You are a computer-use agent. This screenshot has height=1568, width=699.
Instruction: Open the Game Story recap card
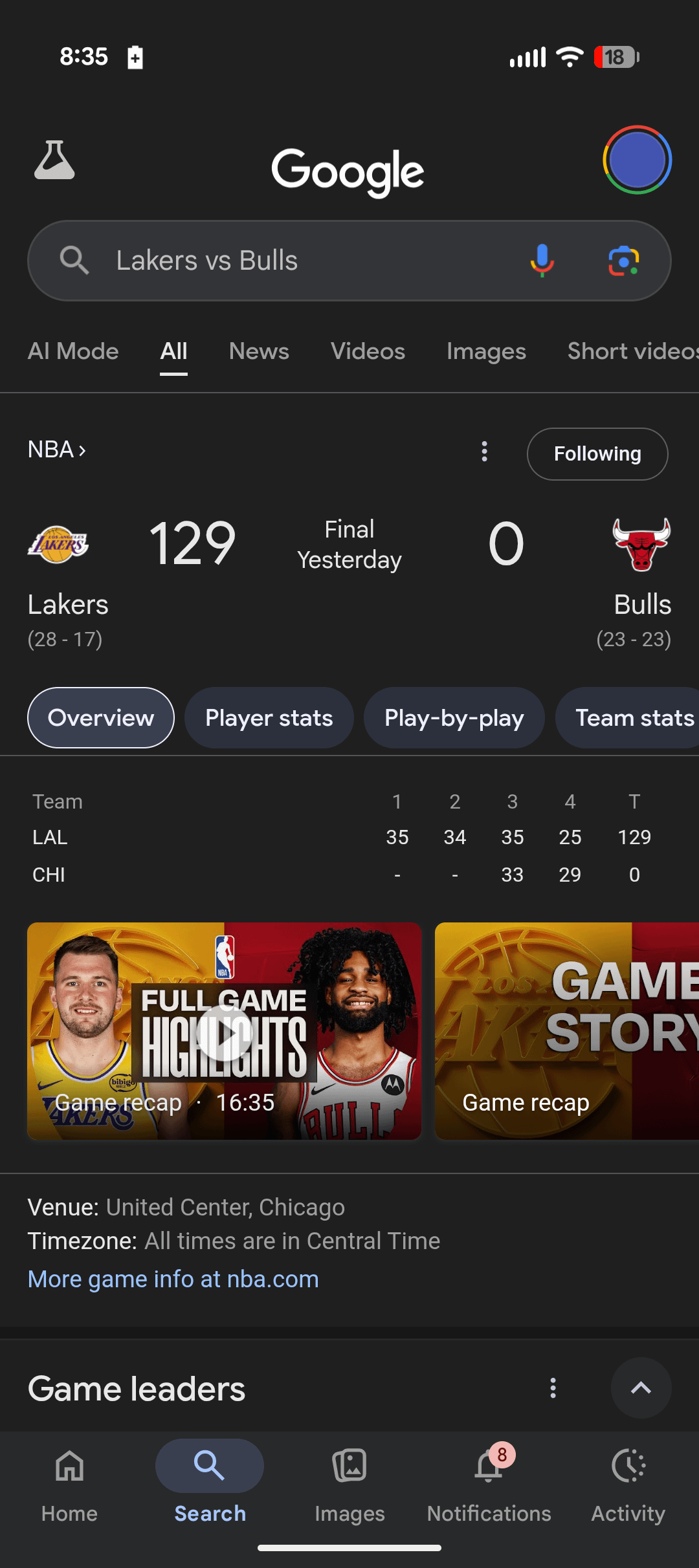pyautogui.click(x=566, y=1031)
